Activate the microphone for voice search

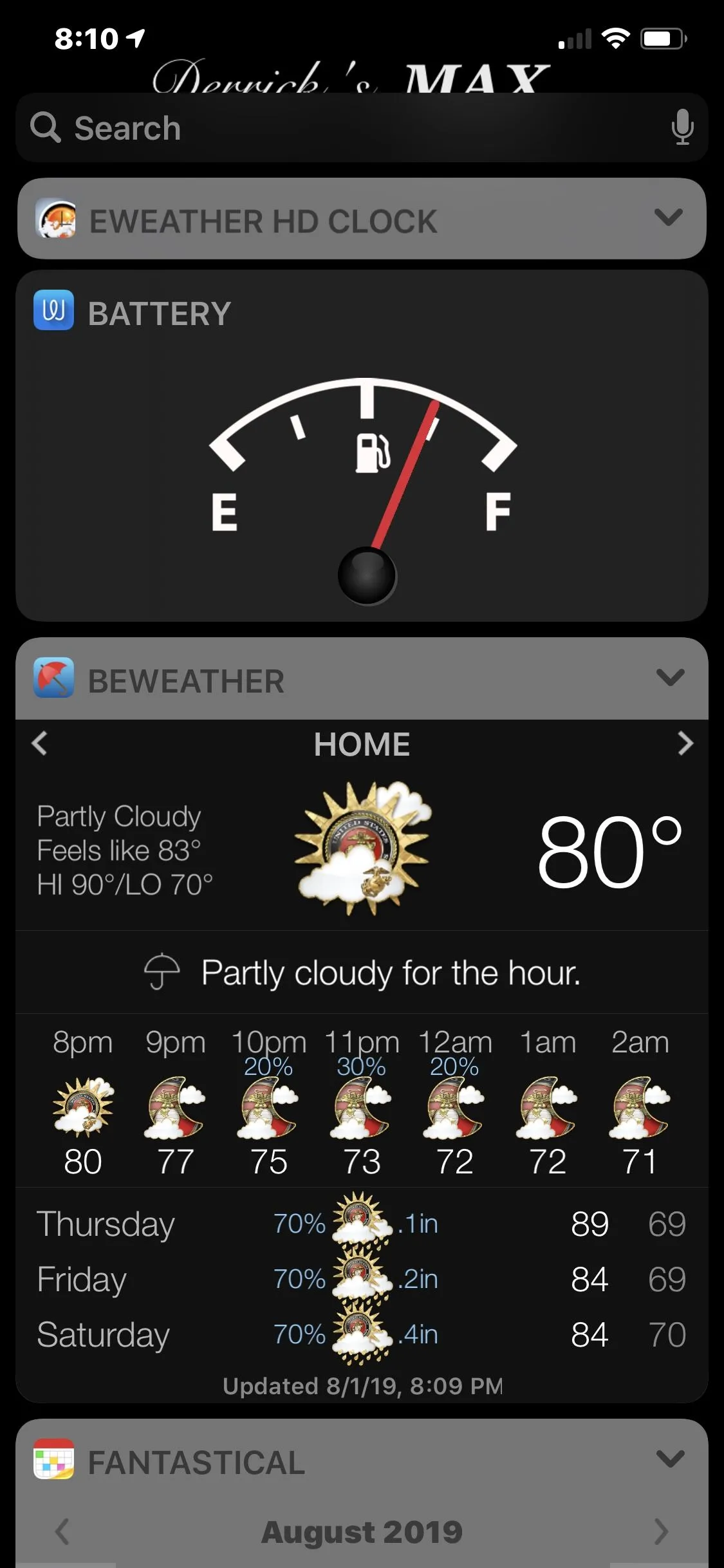pyautogui.click(x=682, y=127)
